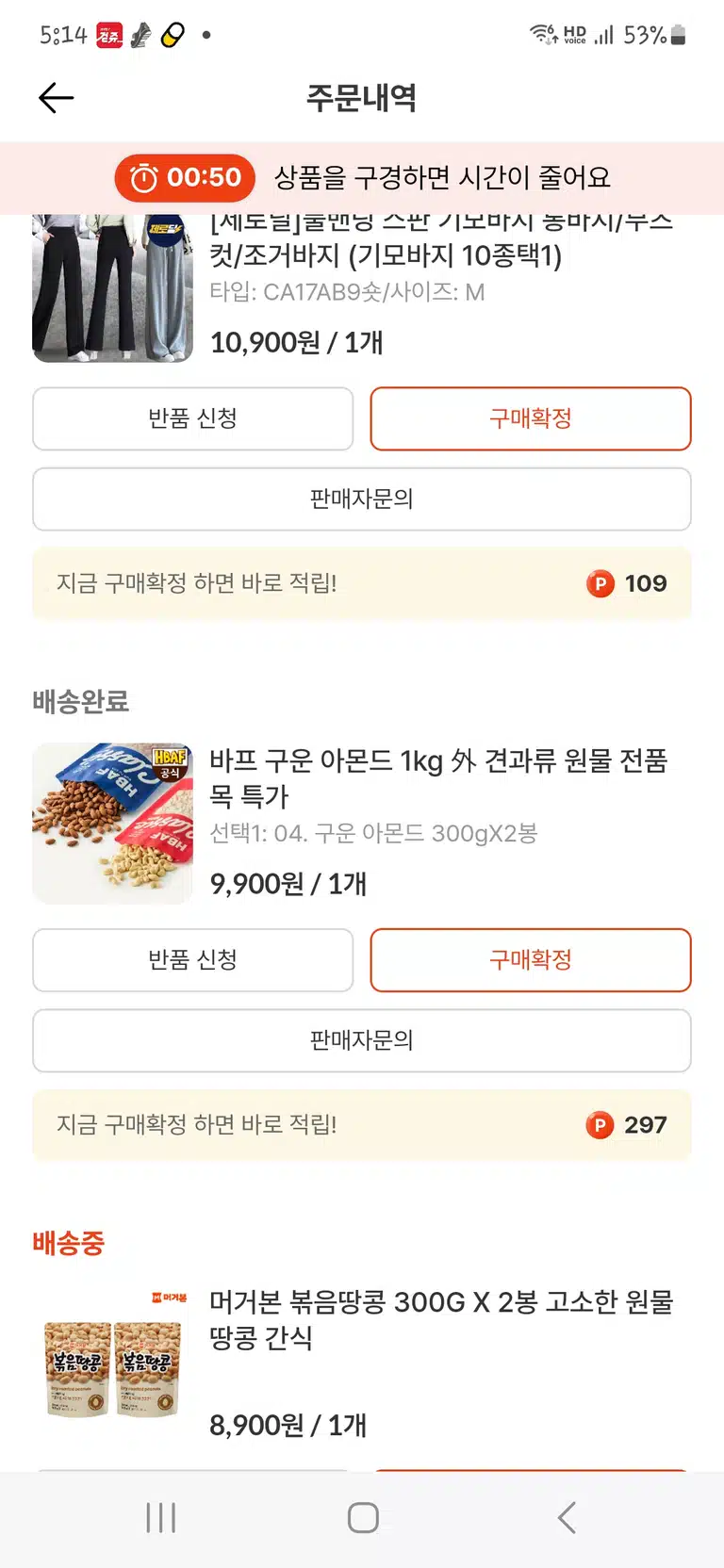
Task: Confirm purchase of the 구운 아몬드 order
Action: (x=531, y=960)
